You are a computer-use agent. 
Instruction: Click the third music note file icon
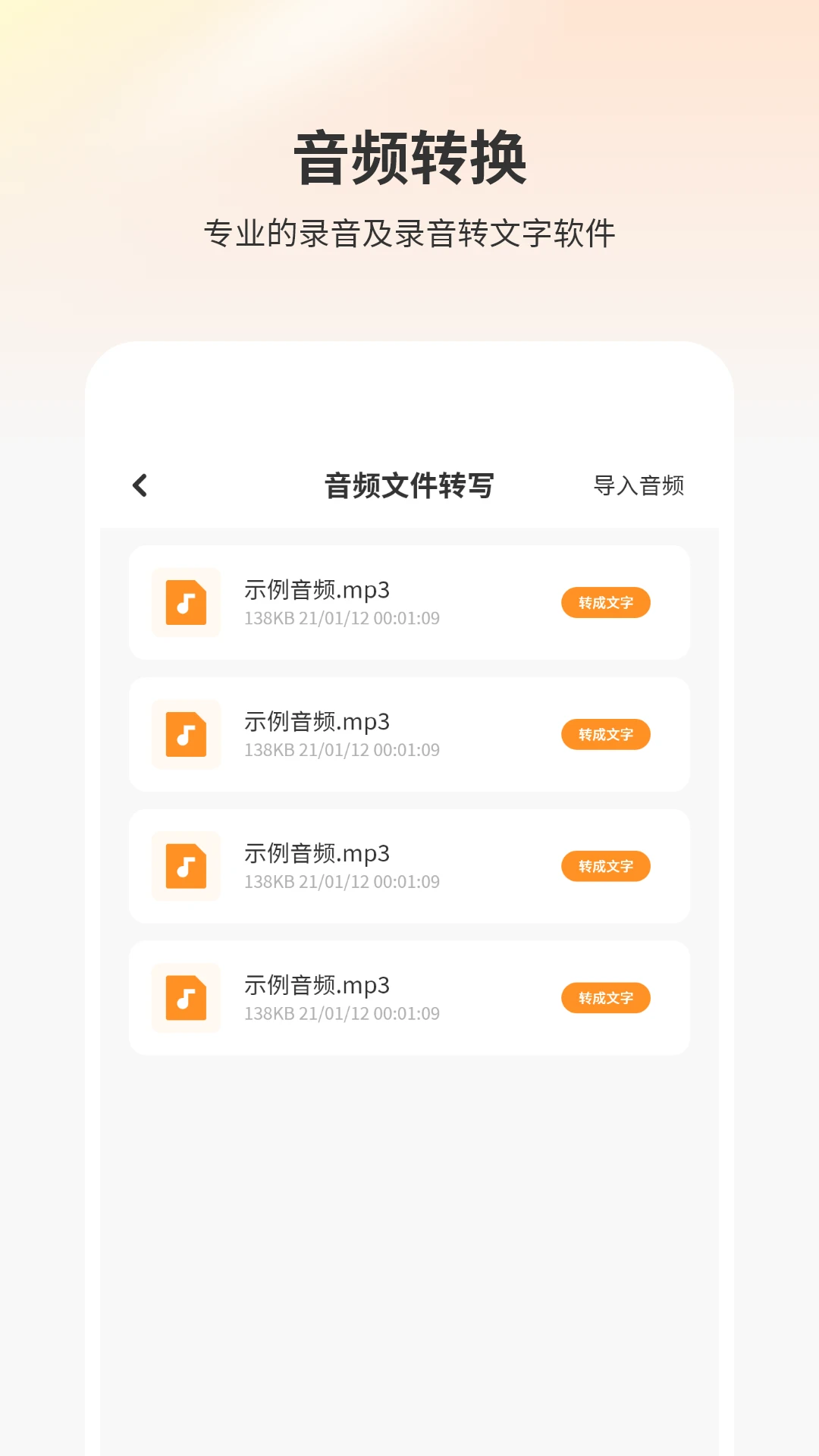click(186, 866)
